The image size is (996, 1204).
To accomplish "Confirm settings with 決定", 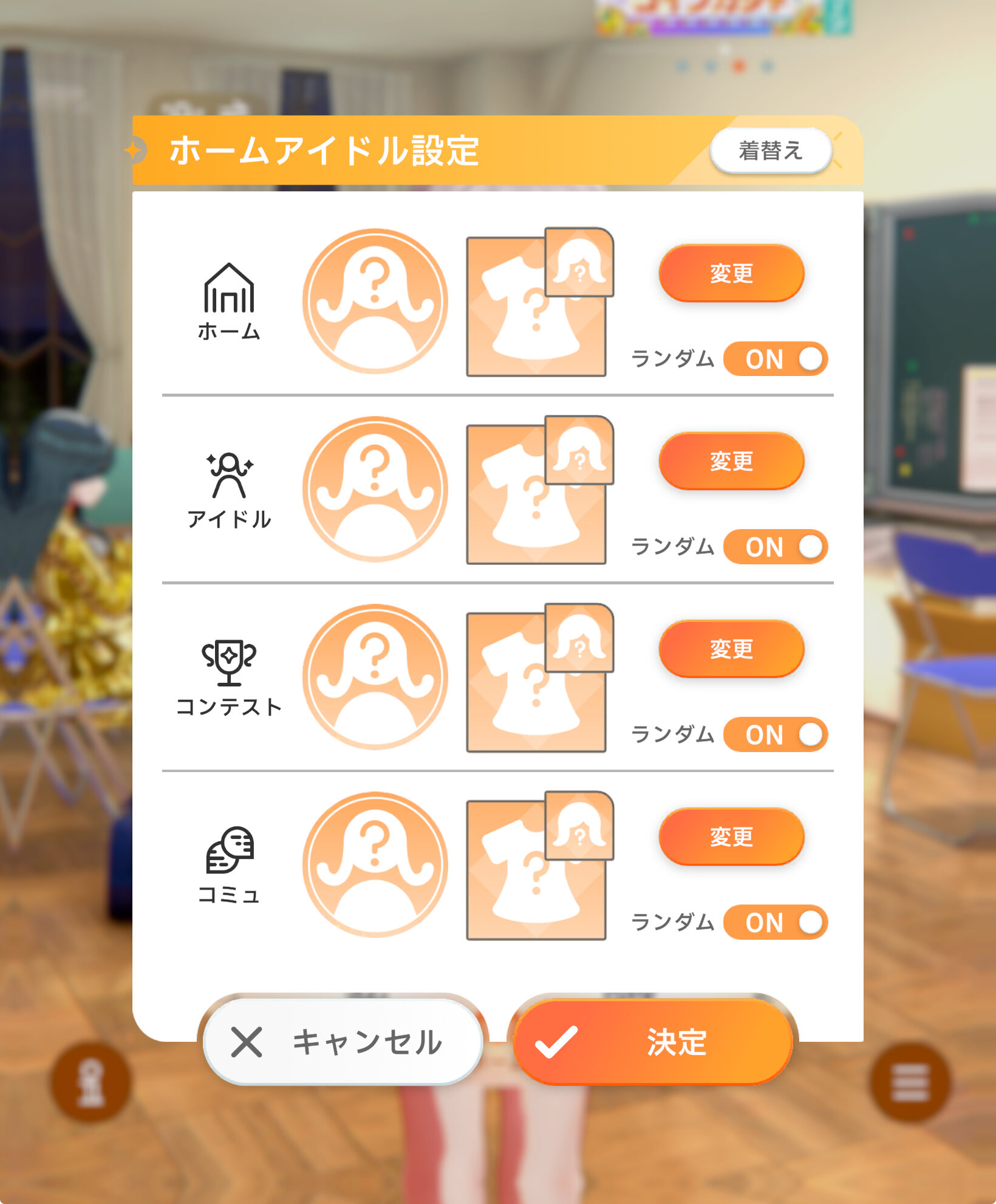I will click(653, 1042).
